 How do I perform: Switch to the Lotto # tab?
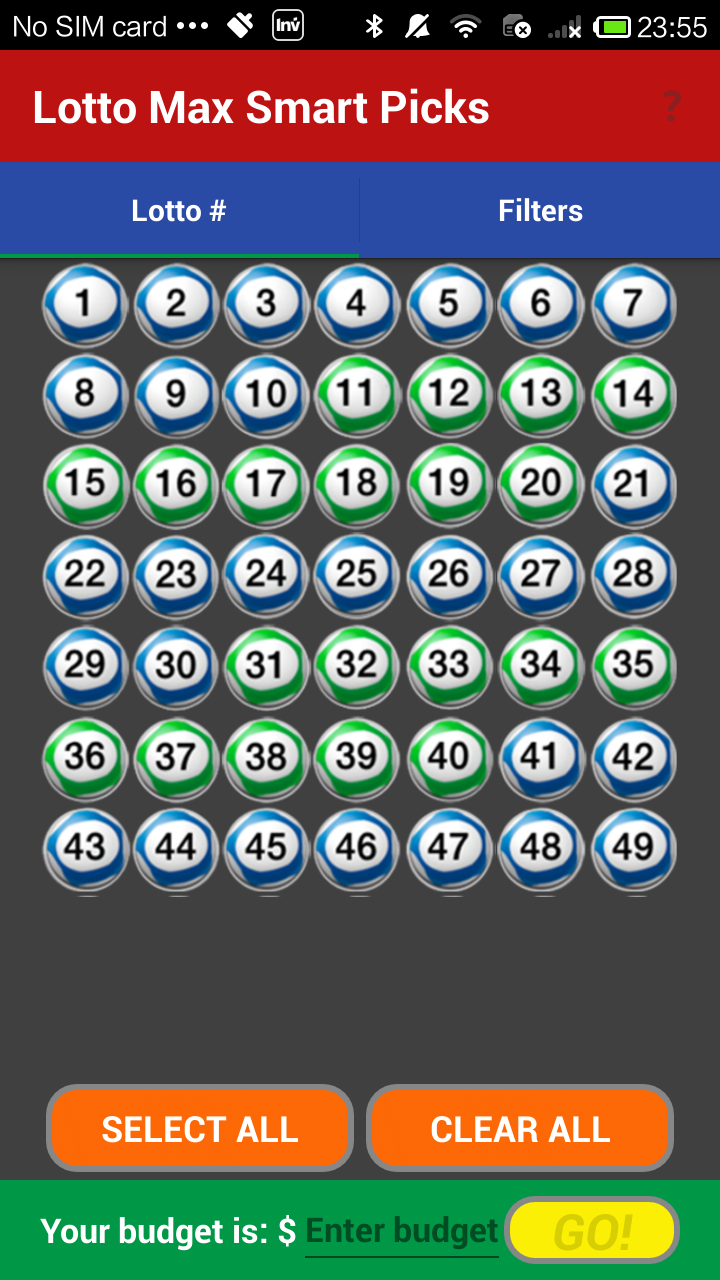(179, 211)
